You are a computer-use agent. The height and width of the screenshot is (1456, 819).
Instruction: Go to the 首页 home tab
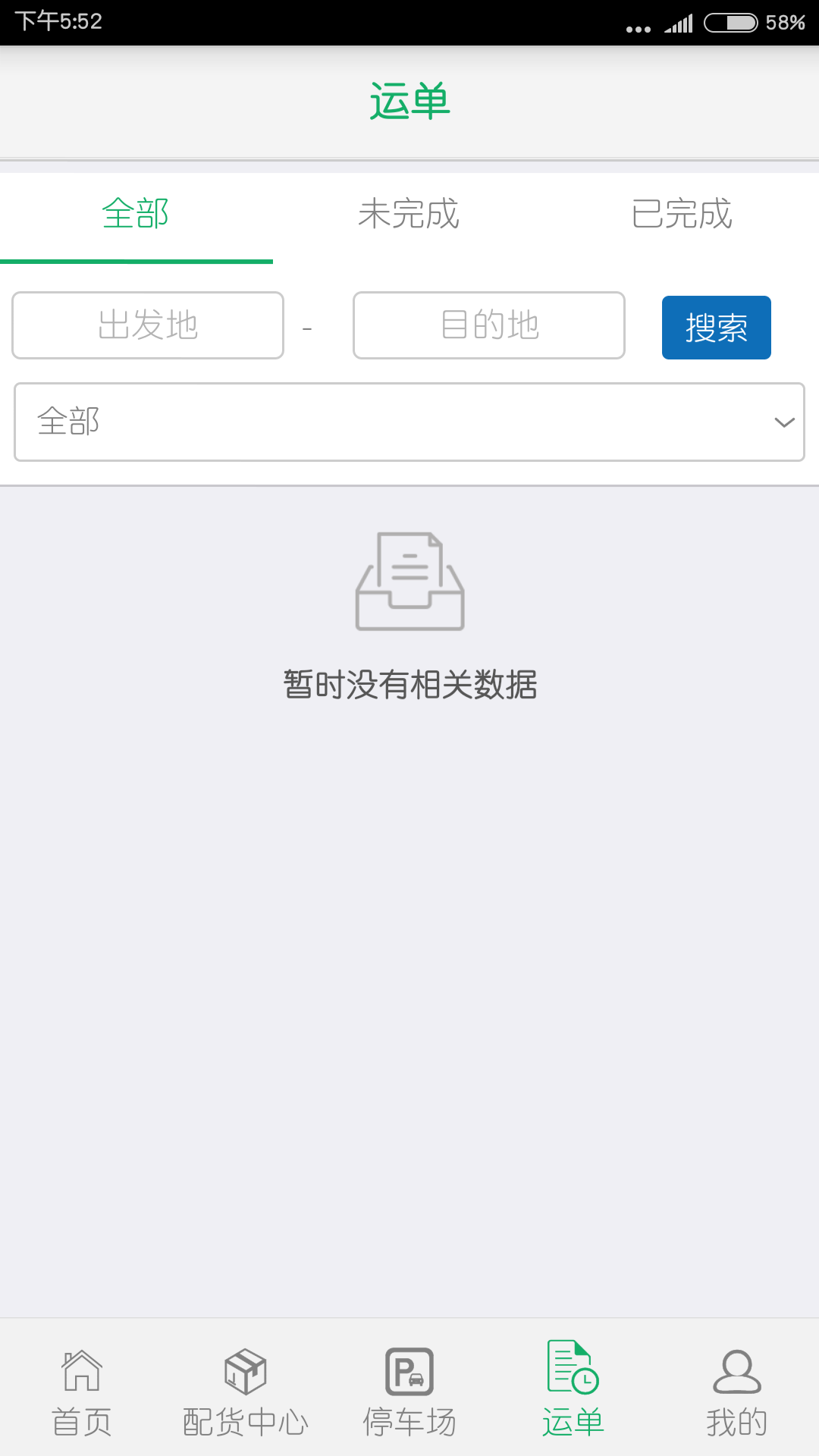tap(82, 1393)
